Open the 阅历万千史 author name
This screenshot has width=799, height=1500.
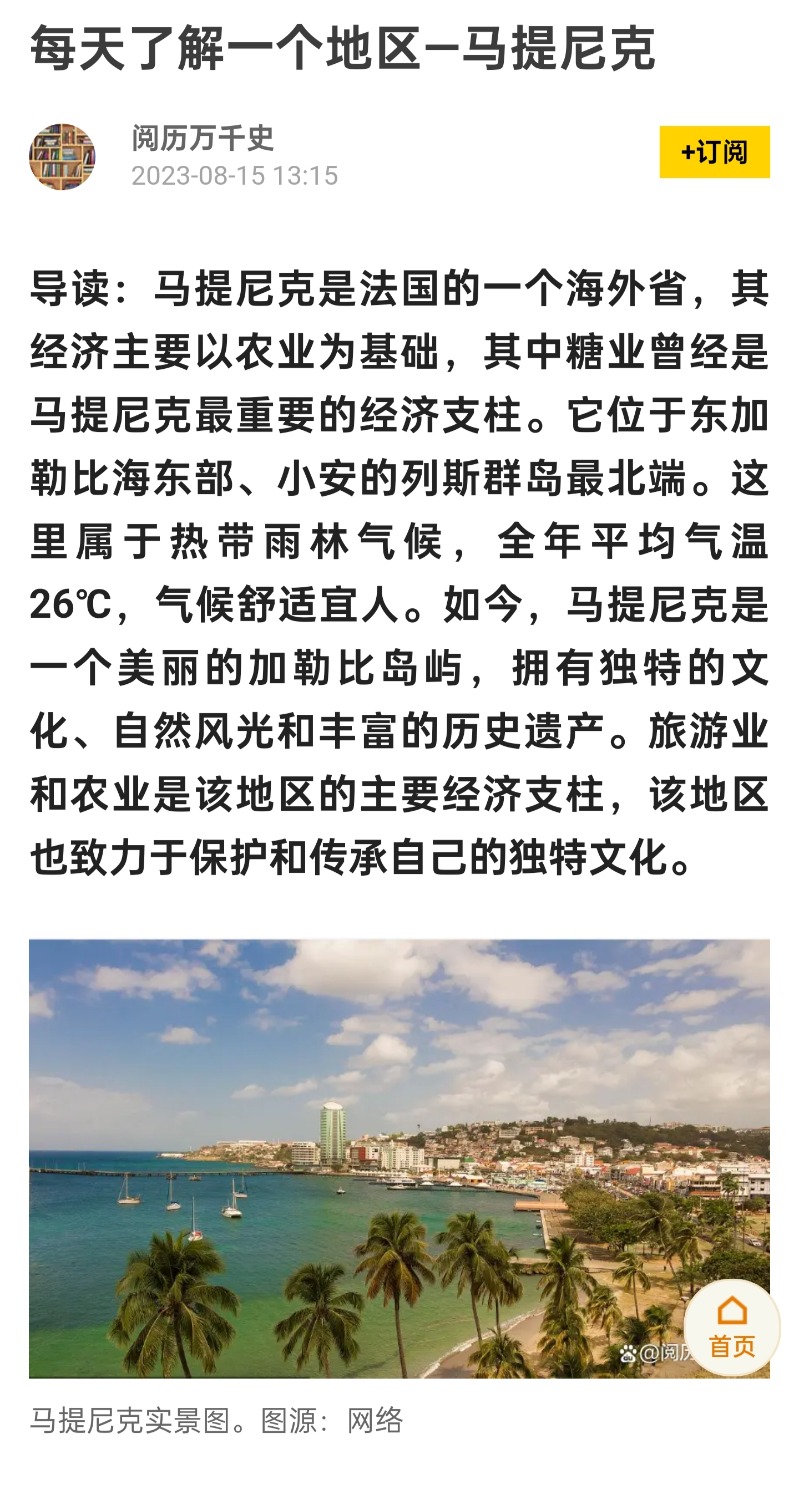(203, 138)
